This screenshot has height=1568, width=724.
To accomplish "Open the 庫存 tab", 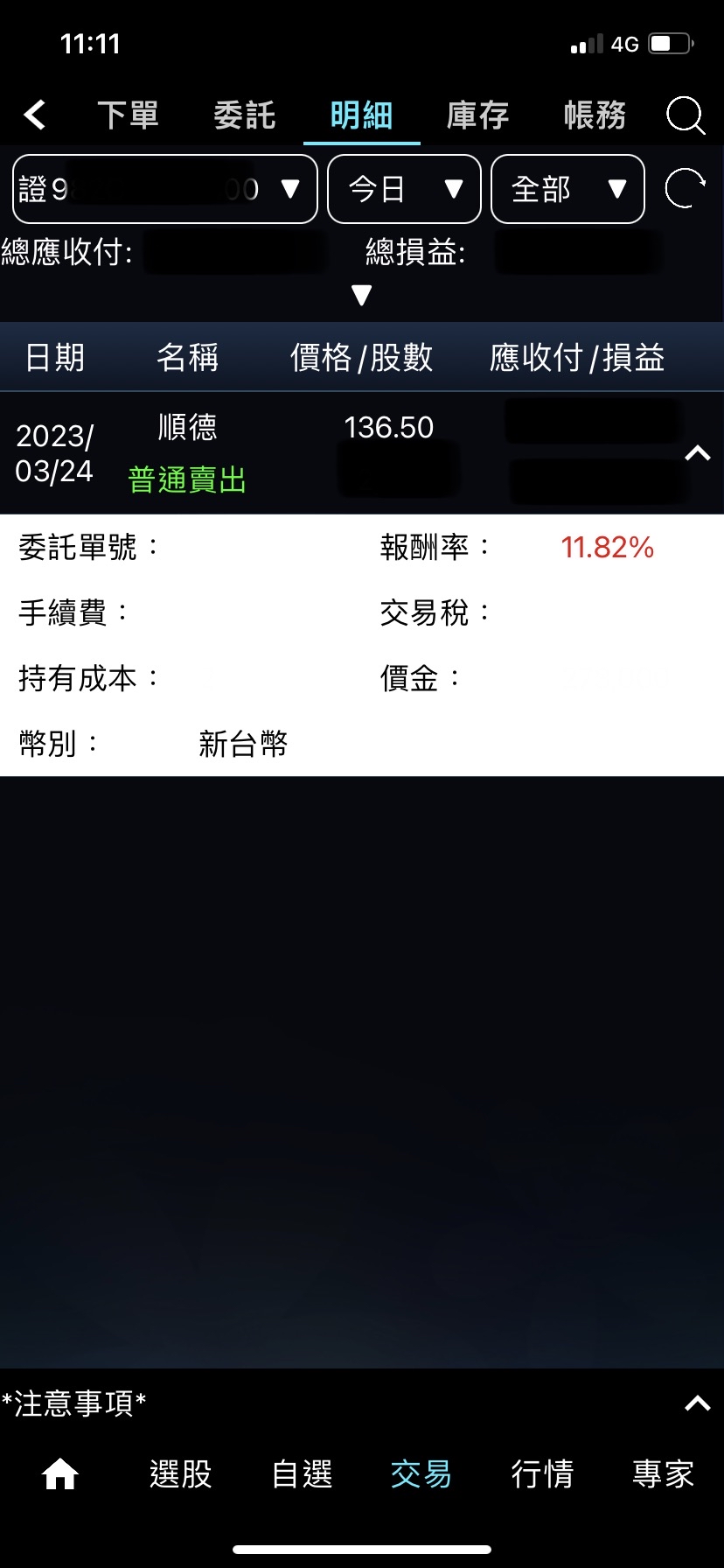I will [477, 115].
